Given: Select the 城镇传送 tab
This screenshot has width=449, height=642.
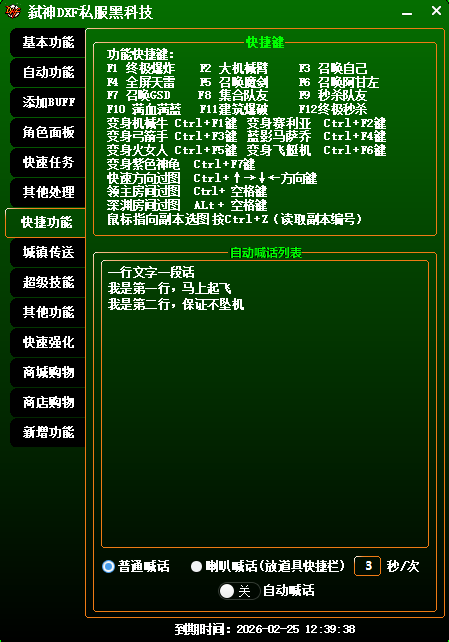Looking at the screenshot, I should (x=48, y=252).
